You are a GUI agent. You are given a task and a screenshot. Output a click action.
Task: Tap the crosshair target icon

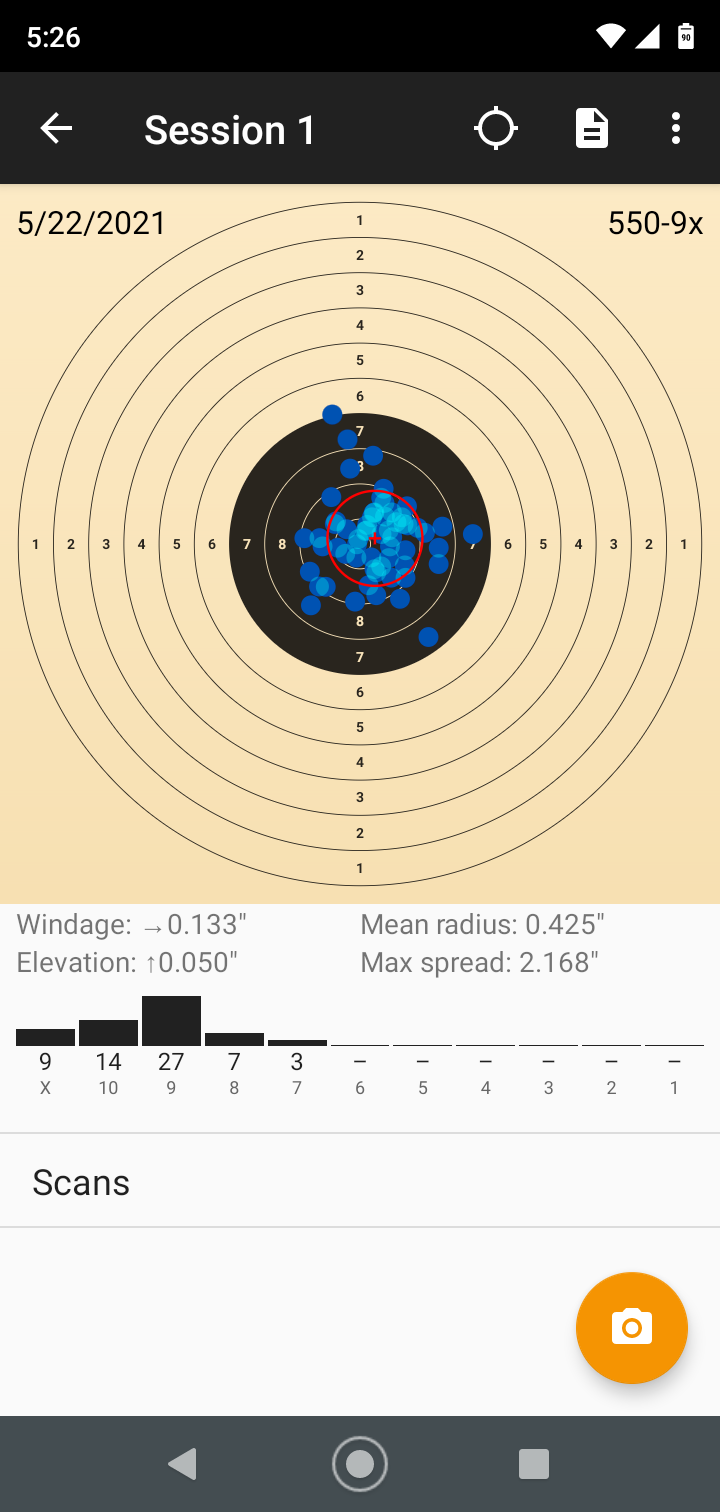point(496,129)
